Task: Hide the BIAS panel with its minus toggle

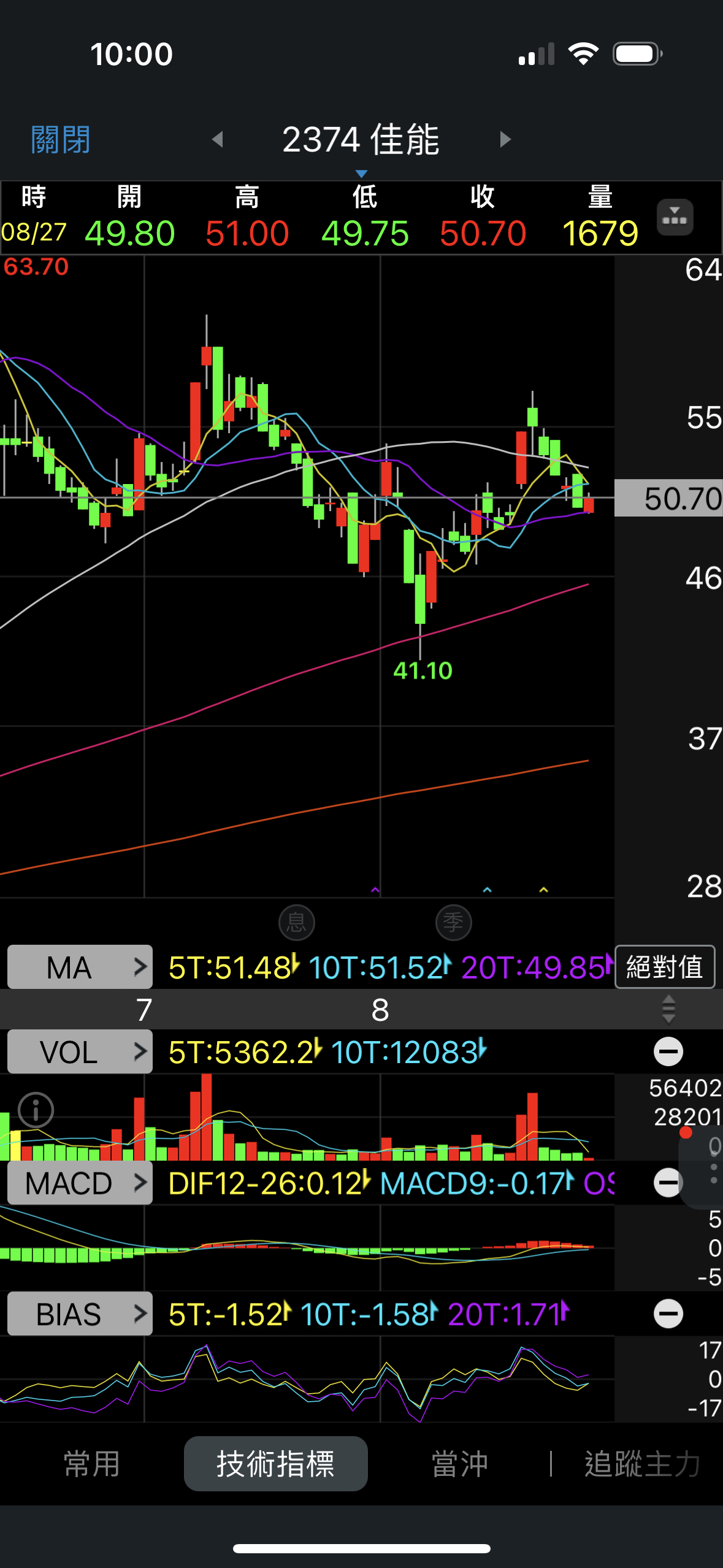Action: tap(668, 1314)
